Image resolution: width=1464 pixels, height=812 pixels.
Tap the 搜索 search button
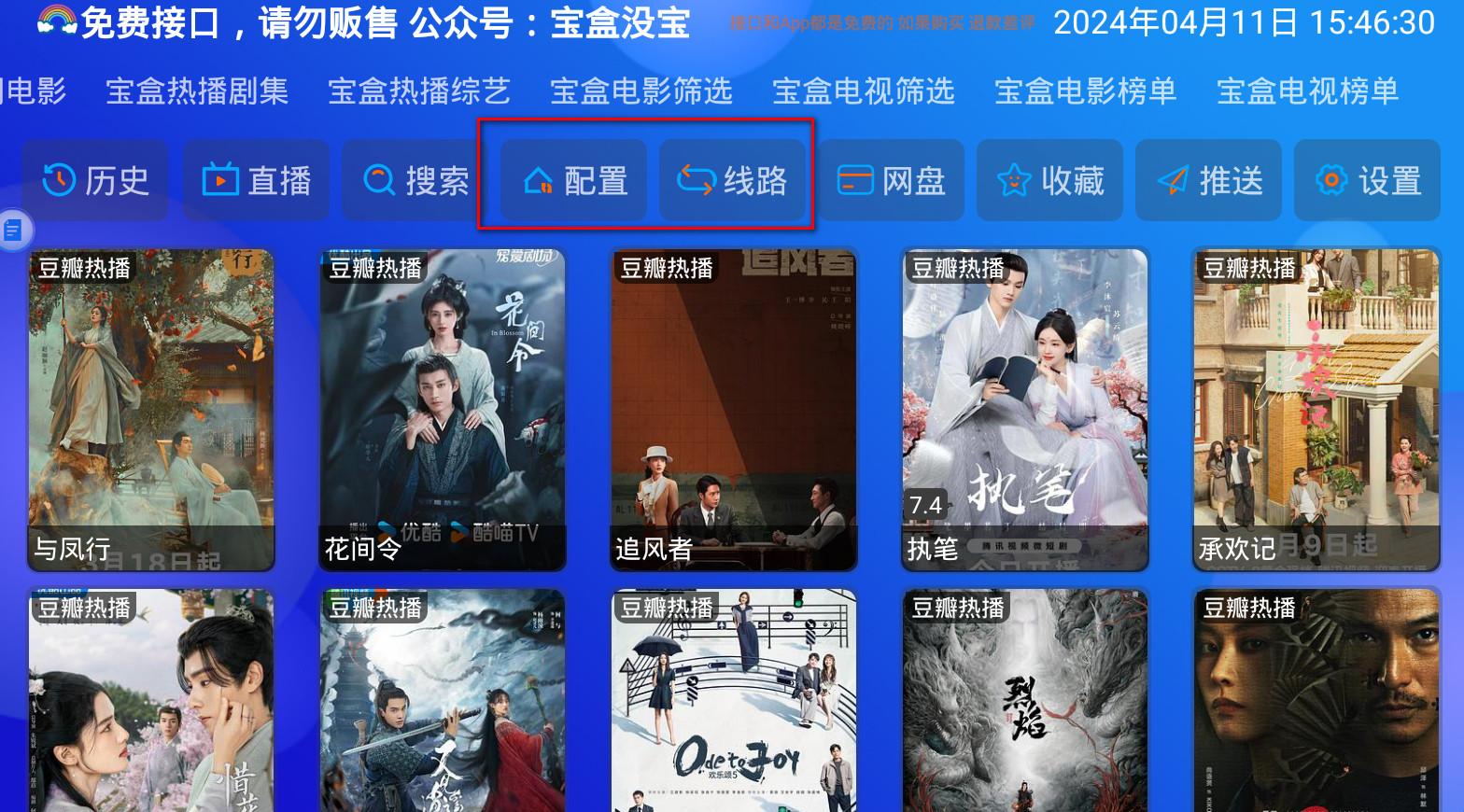(415, 180)
